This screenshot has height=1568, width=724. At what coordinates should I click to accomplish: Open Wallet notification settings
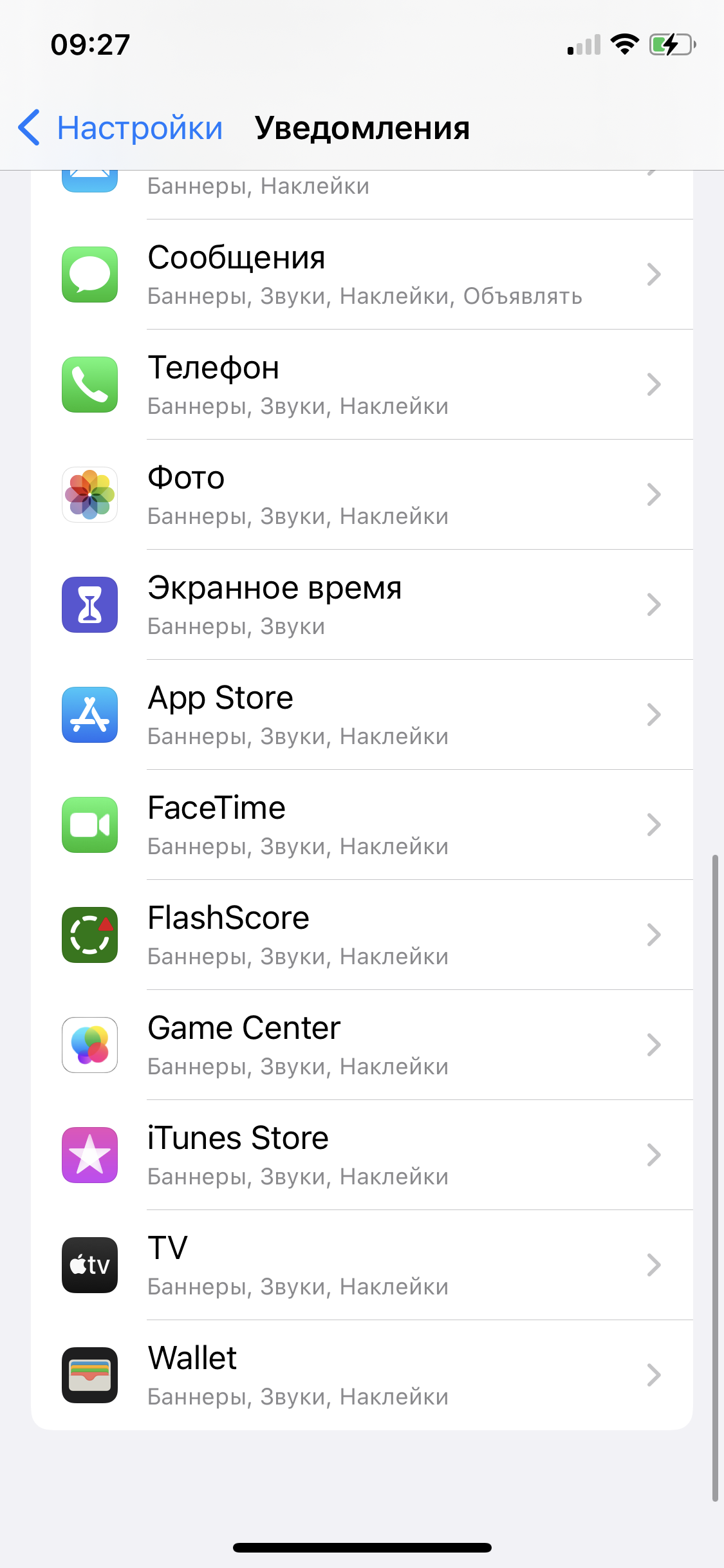(362, 1376)
